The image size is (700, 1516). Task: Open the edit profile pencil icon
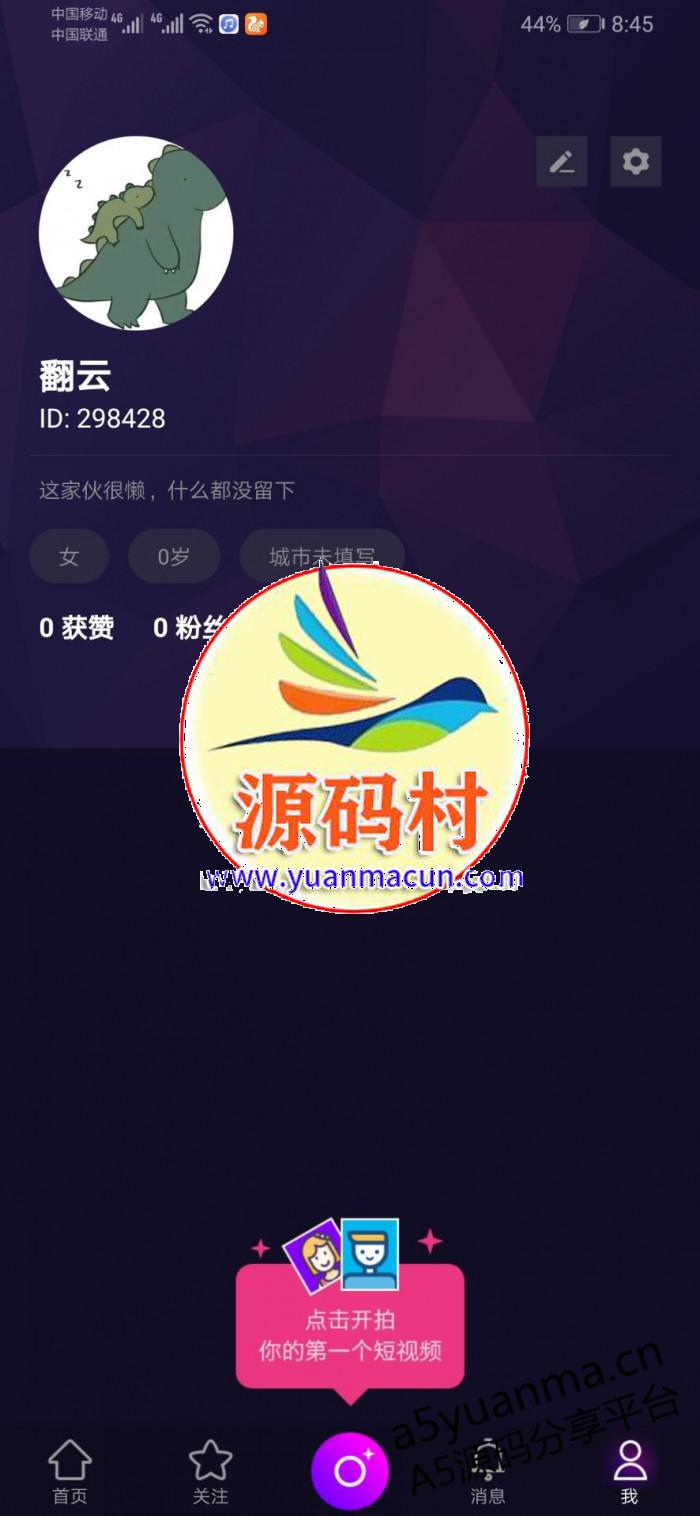pos(561,161)
